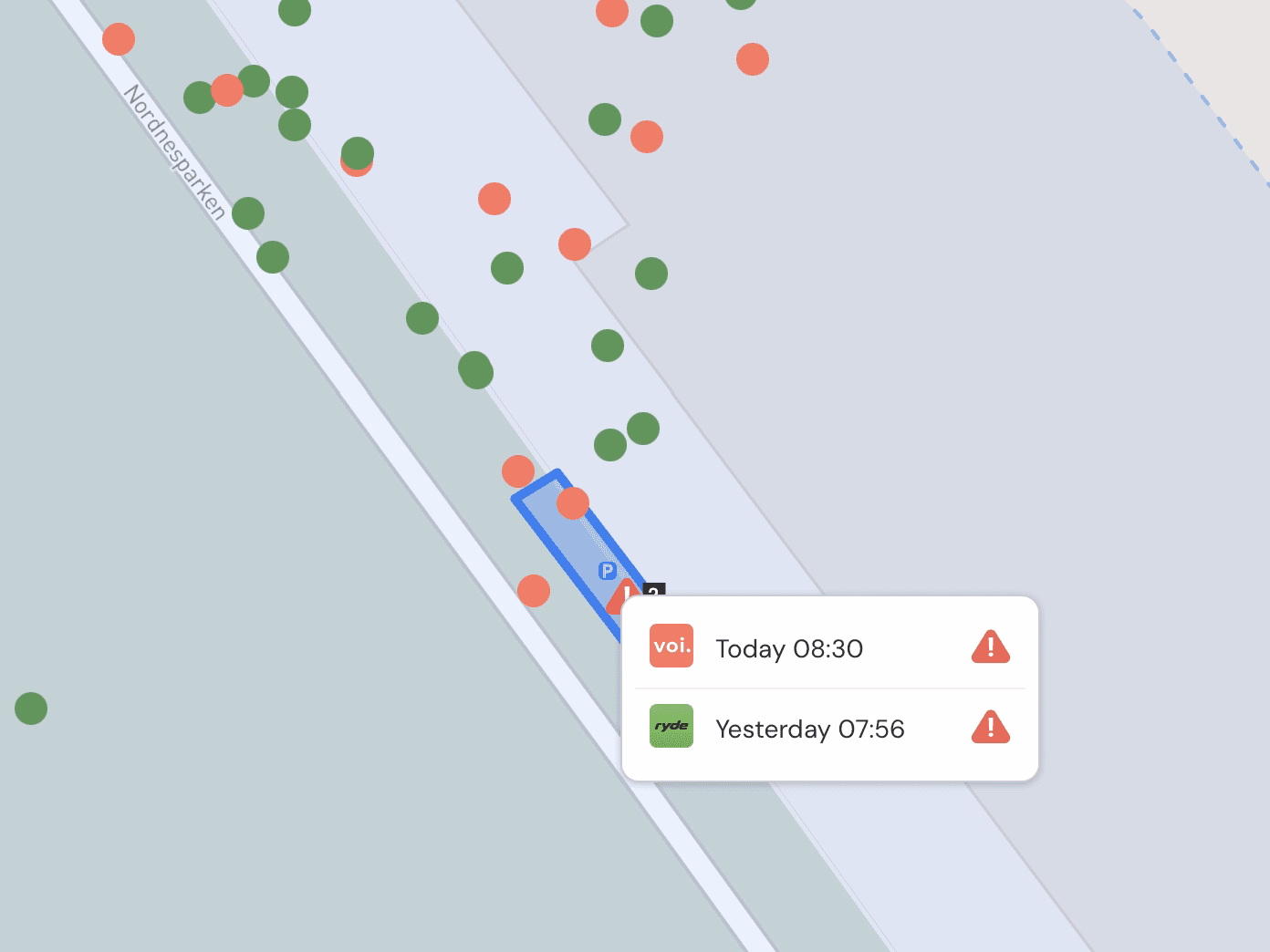Select the blue parking zone P marker
This screenshot has height=952, width=1270.
[x=608, y=572]
